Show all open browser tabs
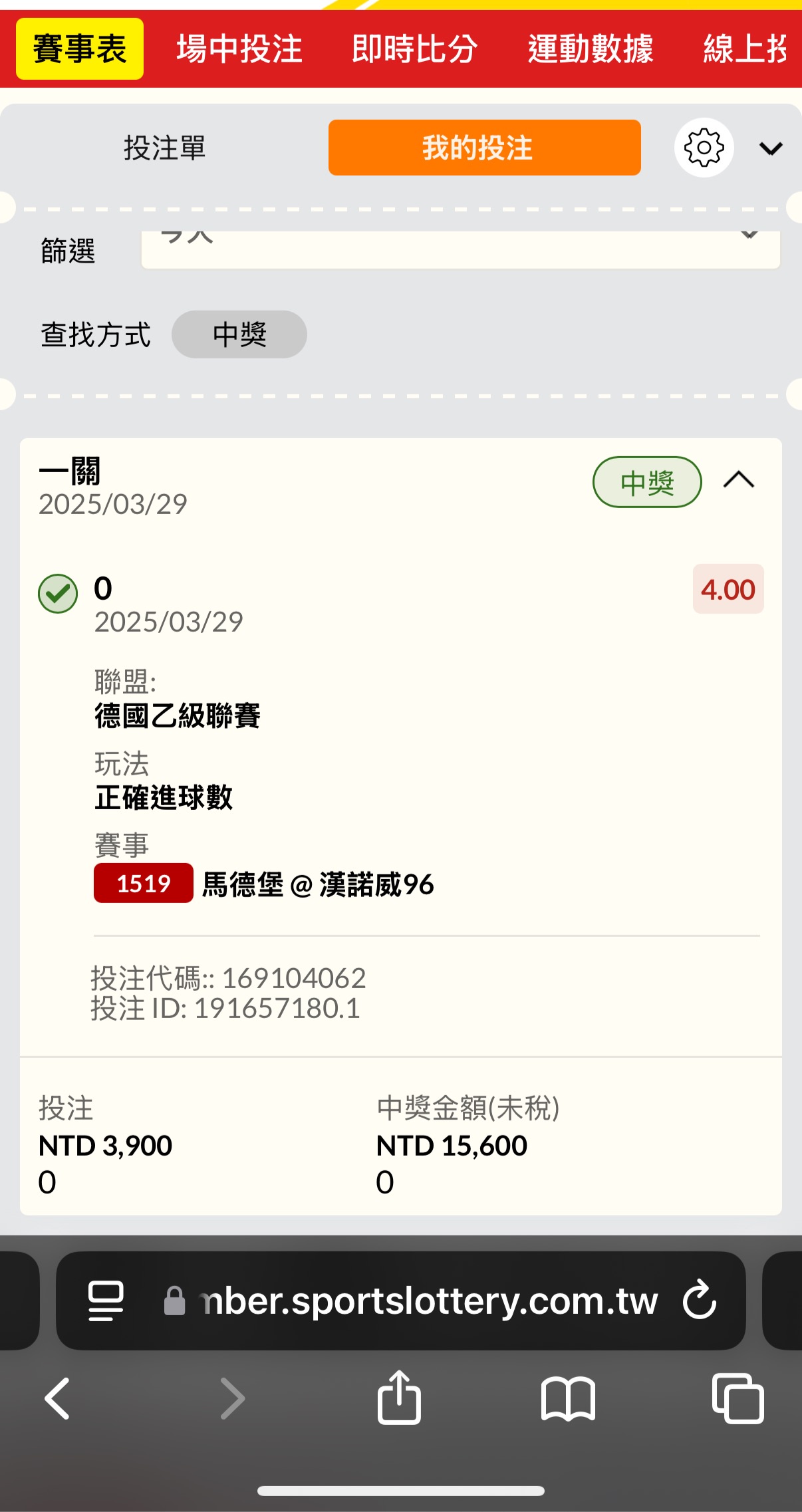Viewport: 802px width, 1512px height. [737, 1398]
